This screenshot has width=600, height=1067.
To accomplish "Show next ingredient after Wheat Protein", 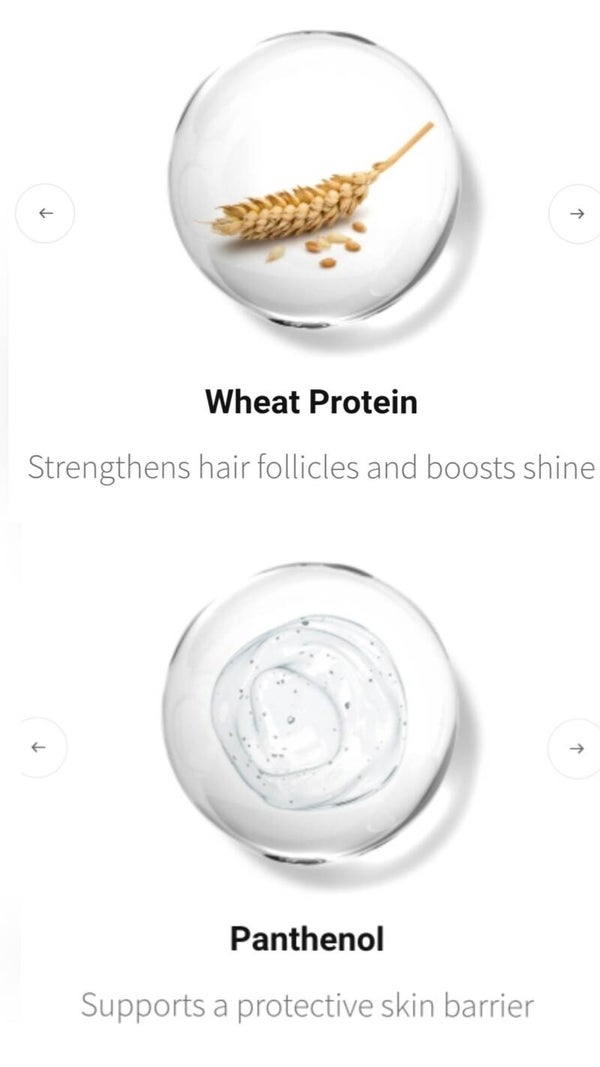I will tap(576, 213).
